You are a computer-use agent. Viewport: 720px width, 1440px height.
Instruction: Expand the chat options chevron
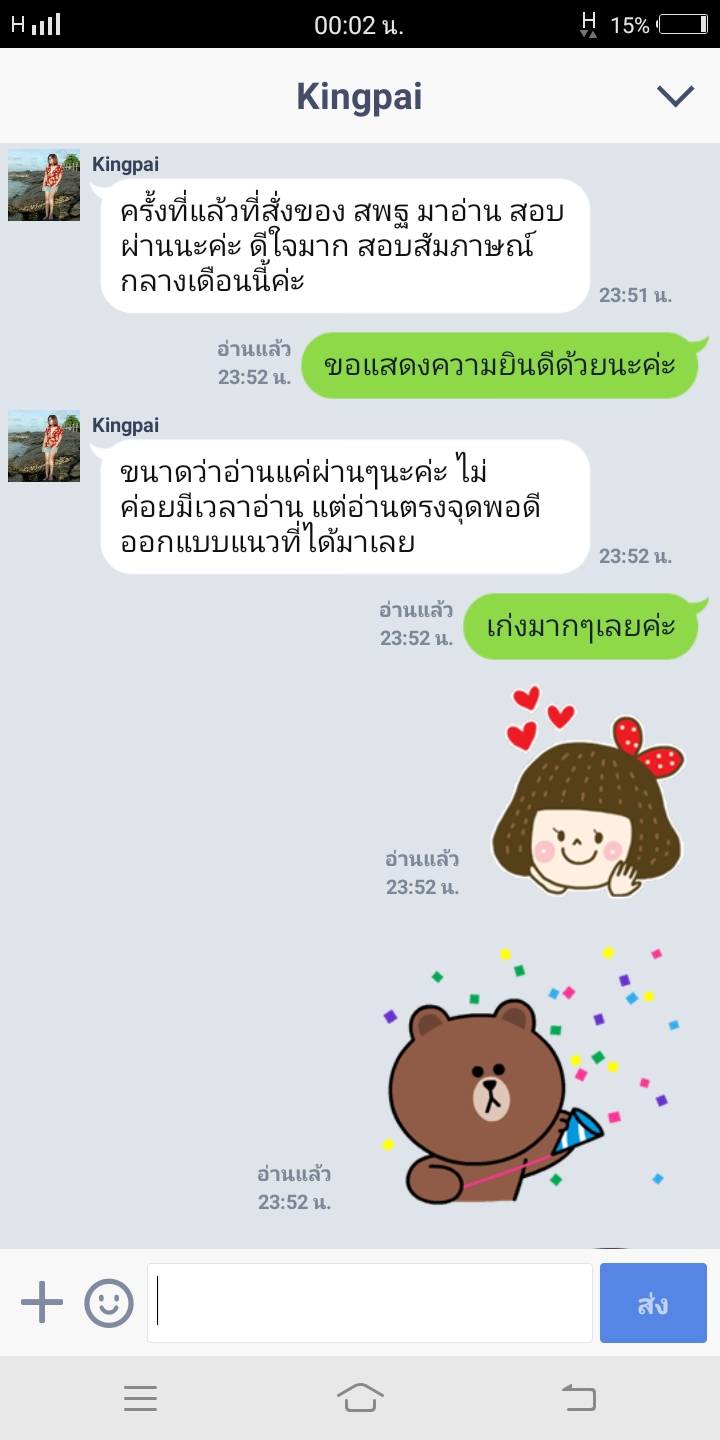coord(675,96)
